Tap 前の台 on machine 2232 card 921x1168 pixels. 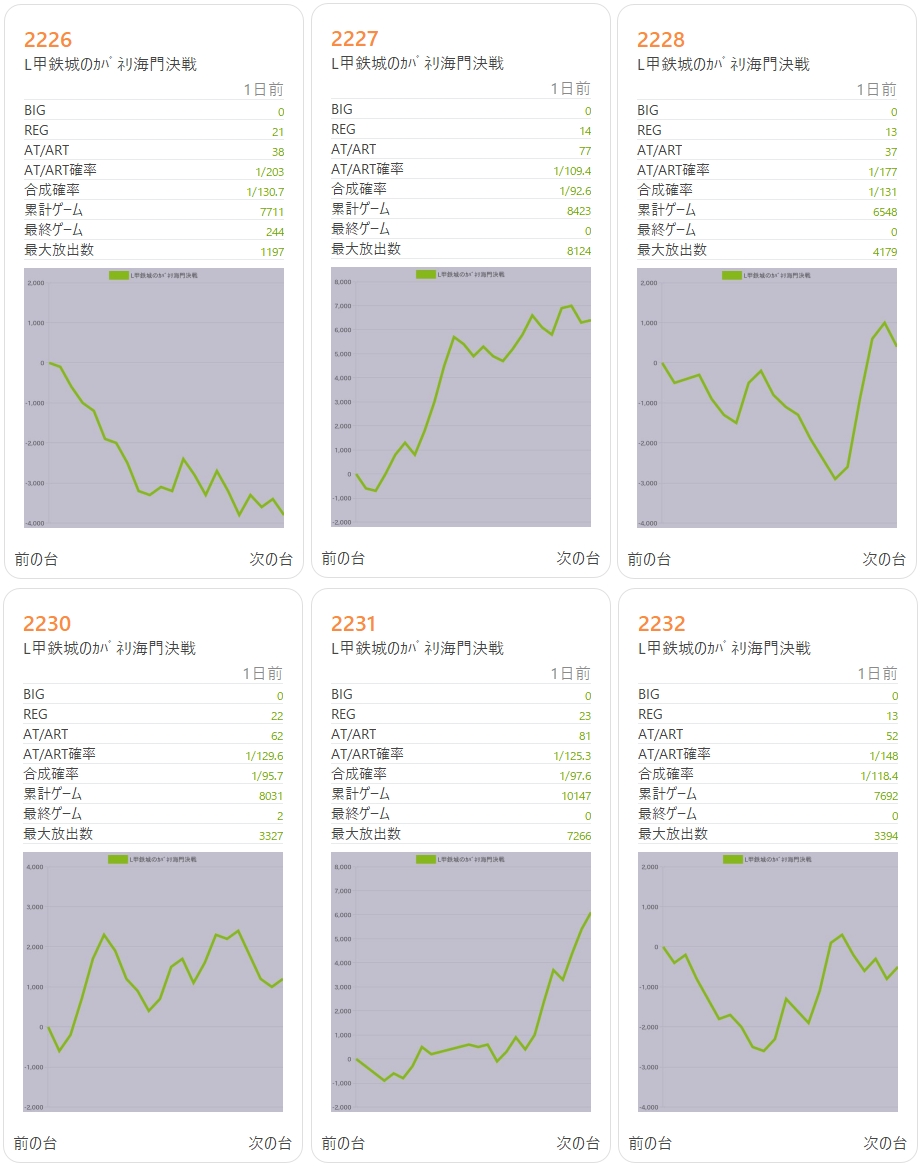coord(649,1143)
